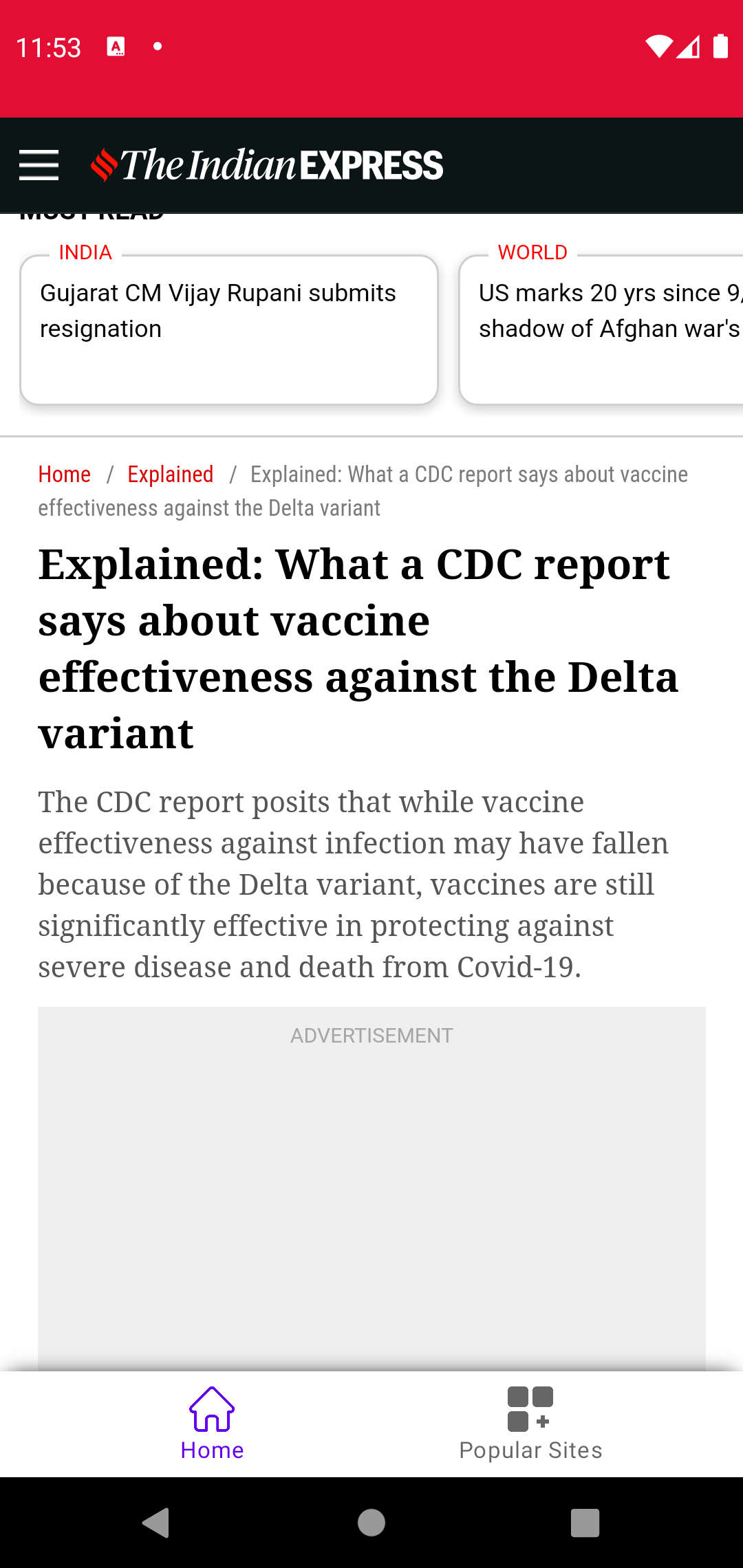Image resolution: width=743 pixels, height=1568 pixels.
Task: Open recent apps from the navigation bar
Action: (x=585, y=1523)
